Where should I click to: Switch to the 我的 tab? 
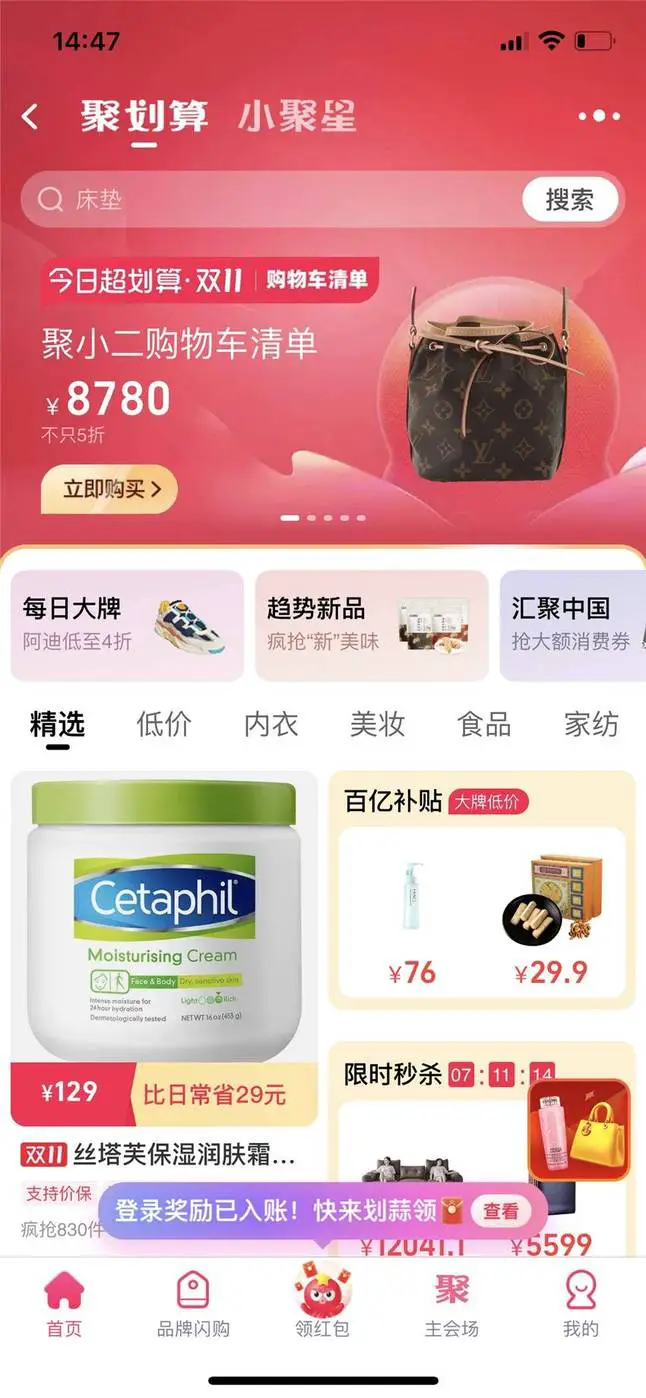[x=580, y=1305]
